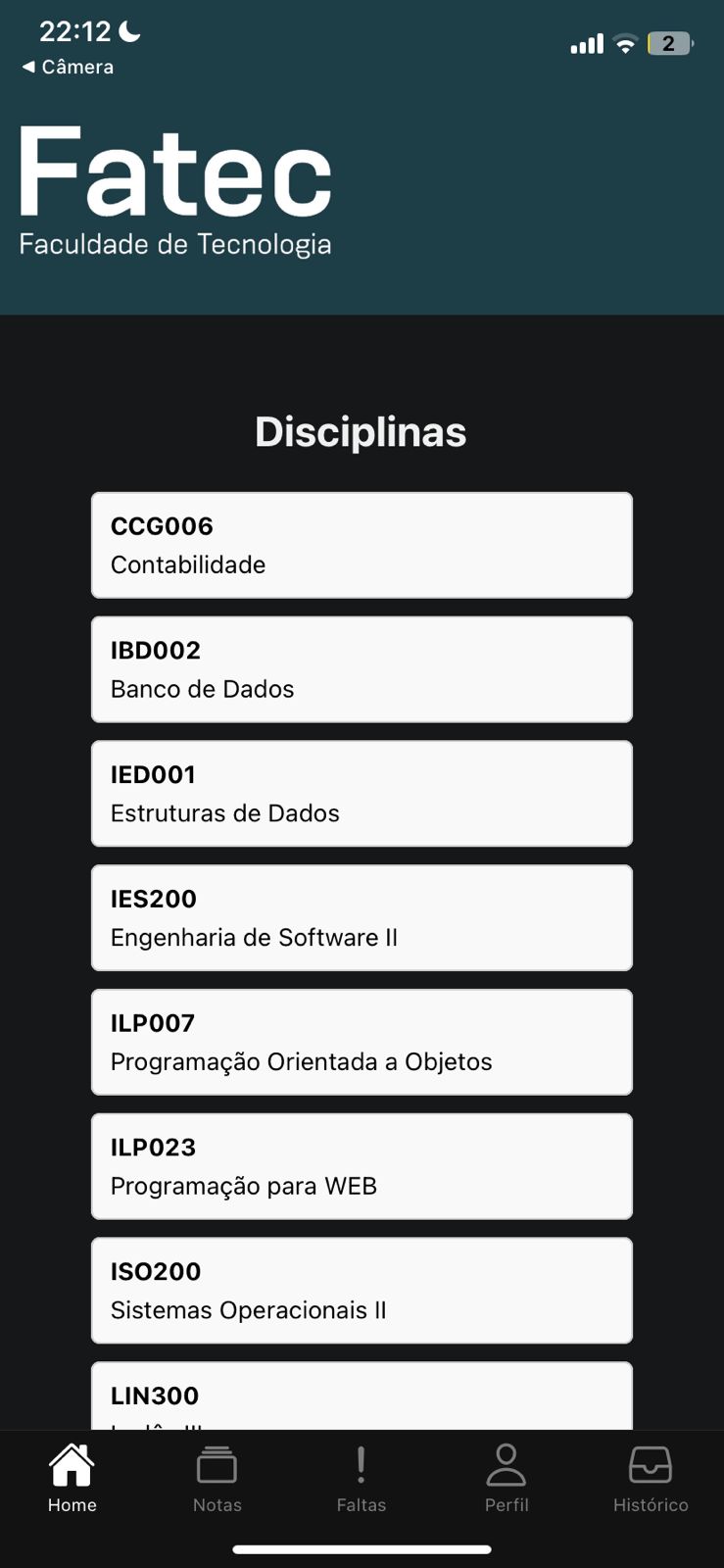View ILP007 Programação Orientada a Objetos

[x=362, y=1042]
